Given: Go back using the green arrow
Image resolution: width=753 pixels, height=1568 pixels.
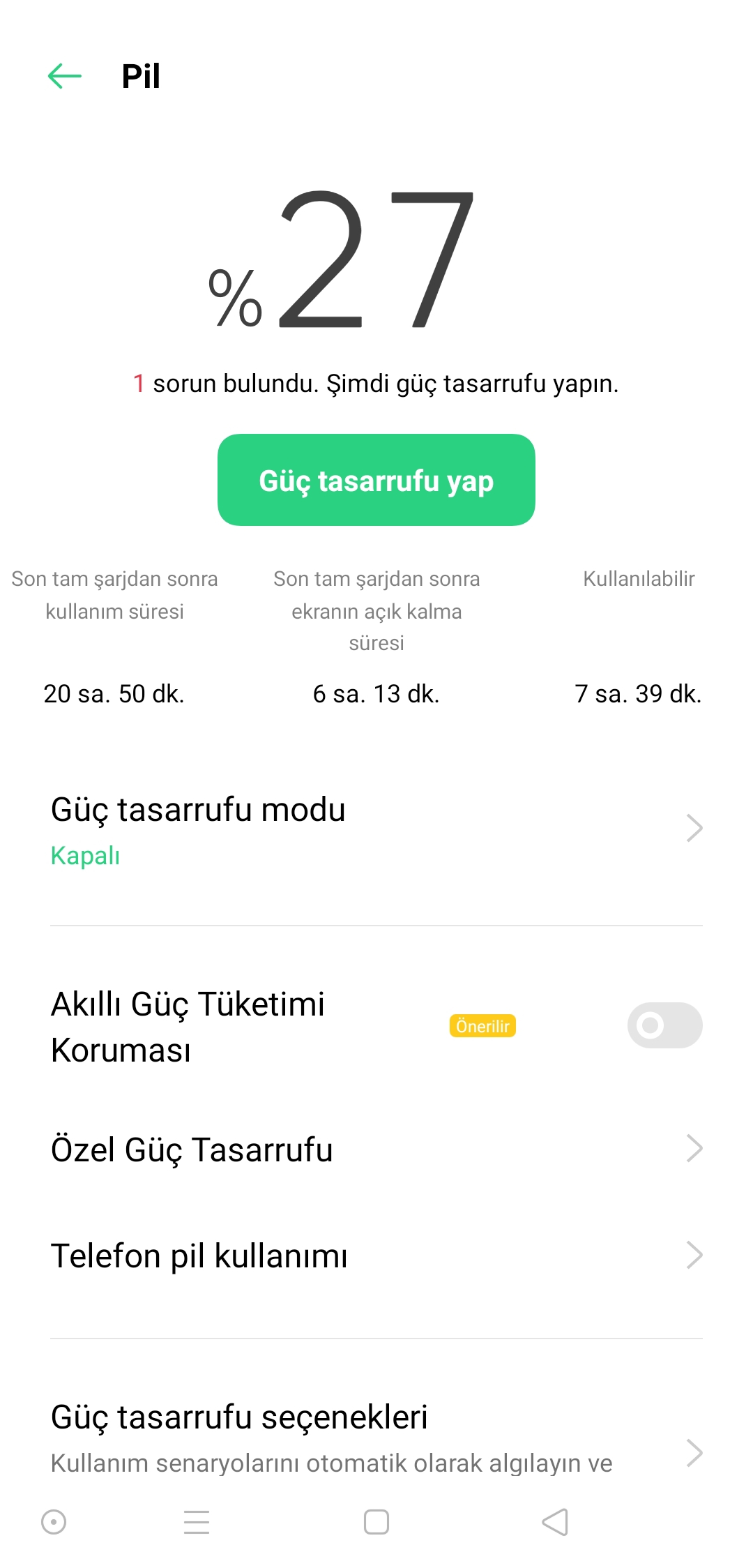Looking at the screenshot, I should [65, 76].
